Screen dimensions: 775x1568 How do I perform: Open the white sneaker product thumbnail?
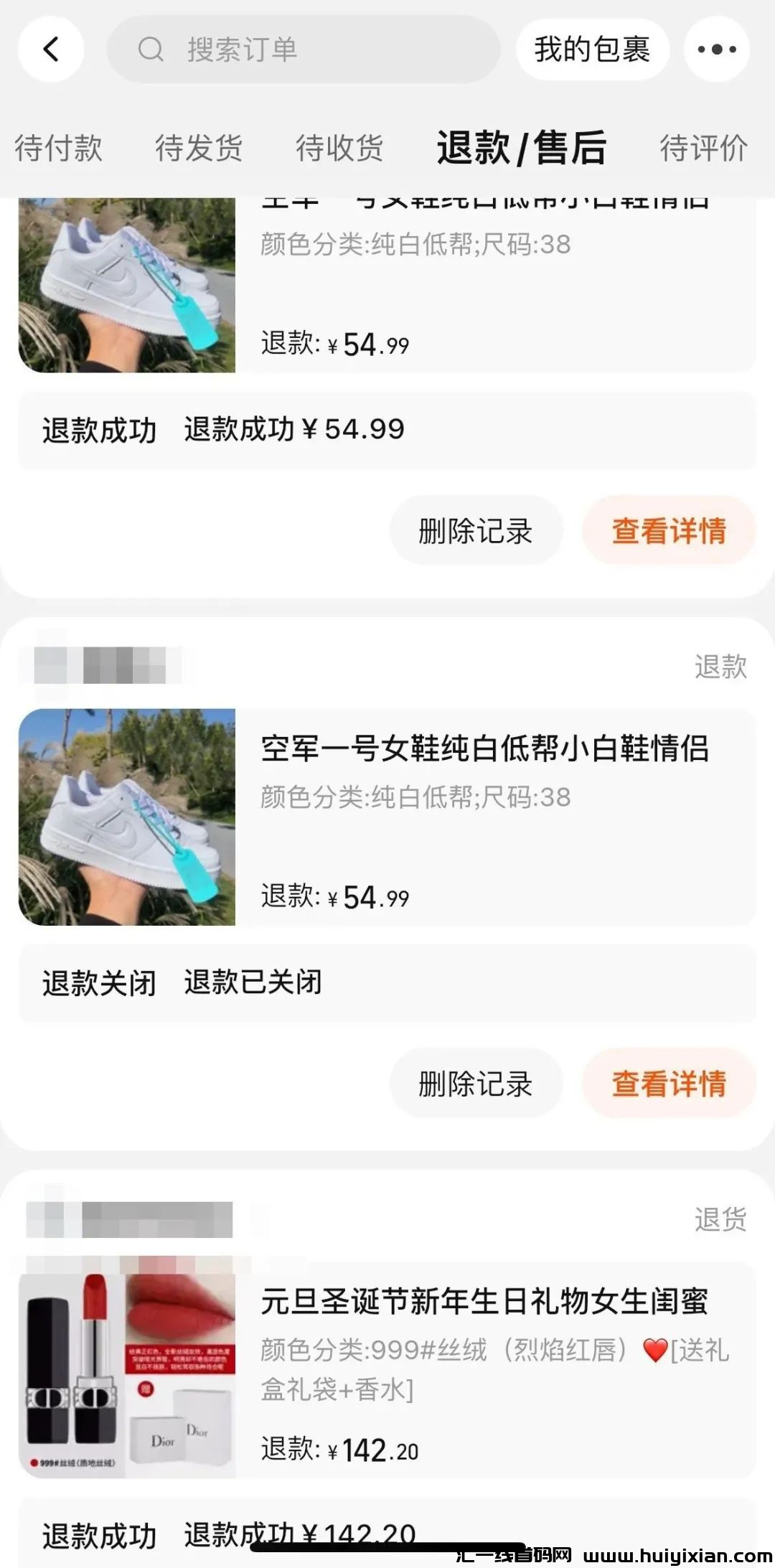(x=129, y=818)
